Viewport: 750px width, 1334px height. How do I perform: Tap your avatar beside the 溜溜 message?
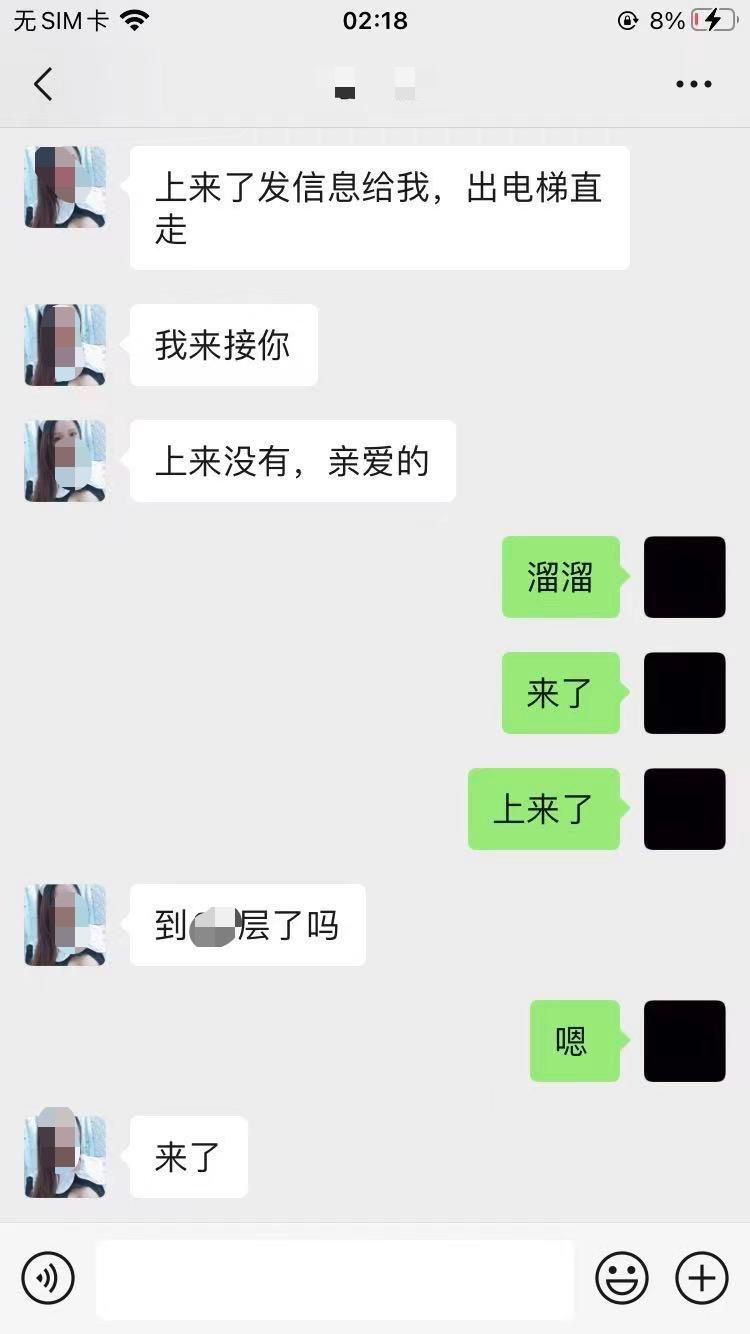pos(685,578)
